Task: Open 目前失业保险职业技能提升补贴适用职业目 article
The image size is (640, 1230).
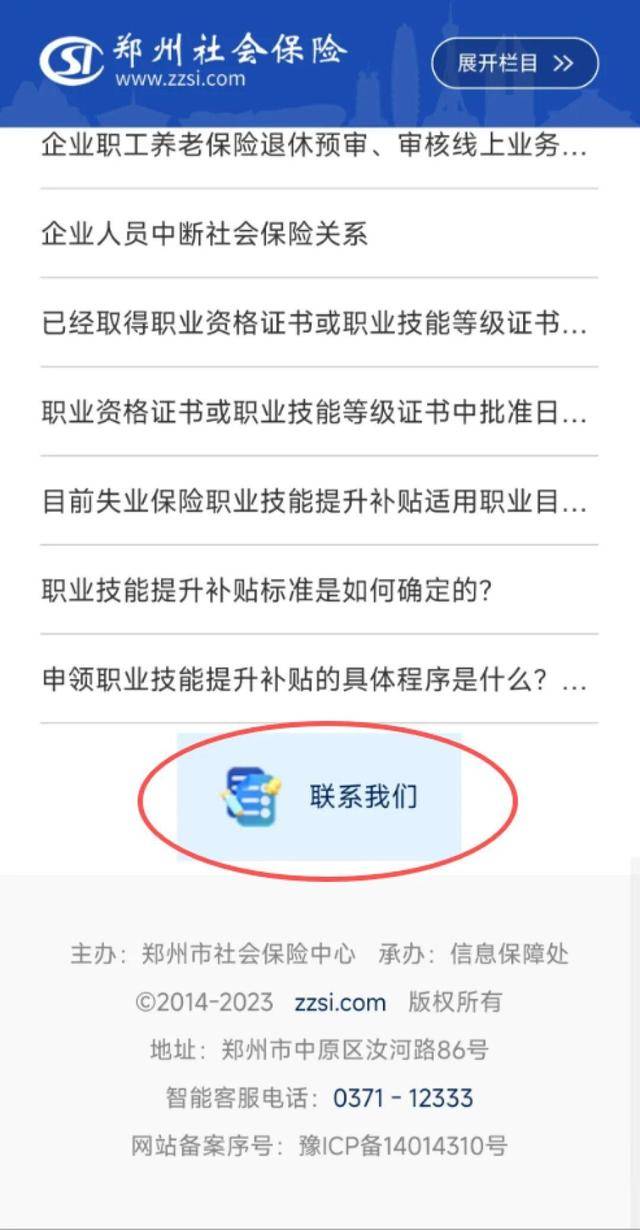Action: (x=314, y=502)
